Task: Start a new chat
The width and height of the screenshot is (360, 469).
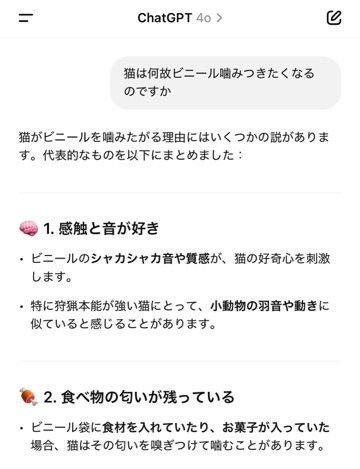Action: click(x=334, y=18)
